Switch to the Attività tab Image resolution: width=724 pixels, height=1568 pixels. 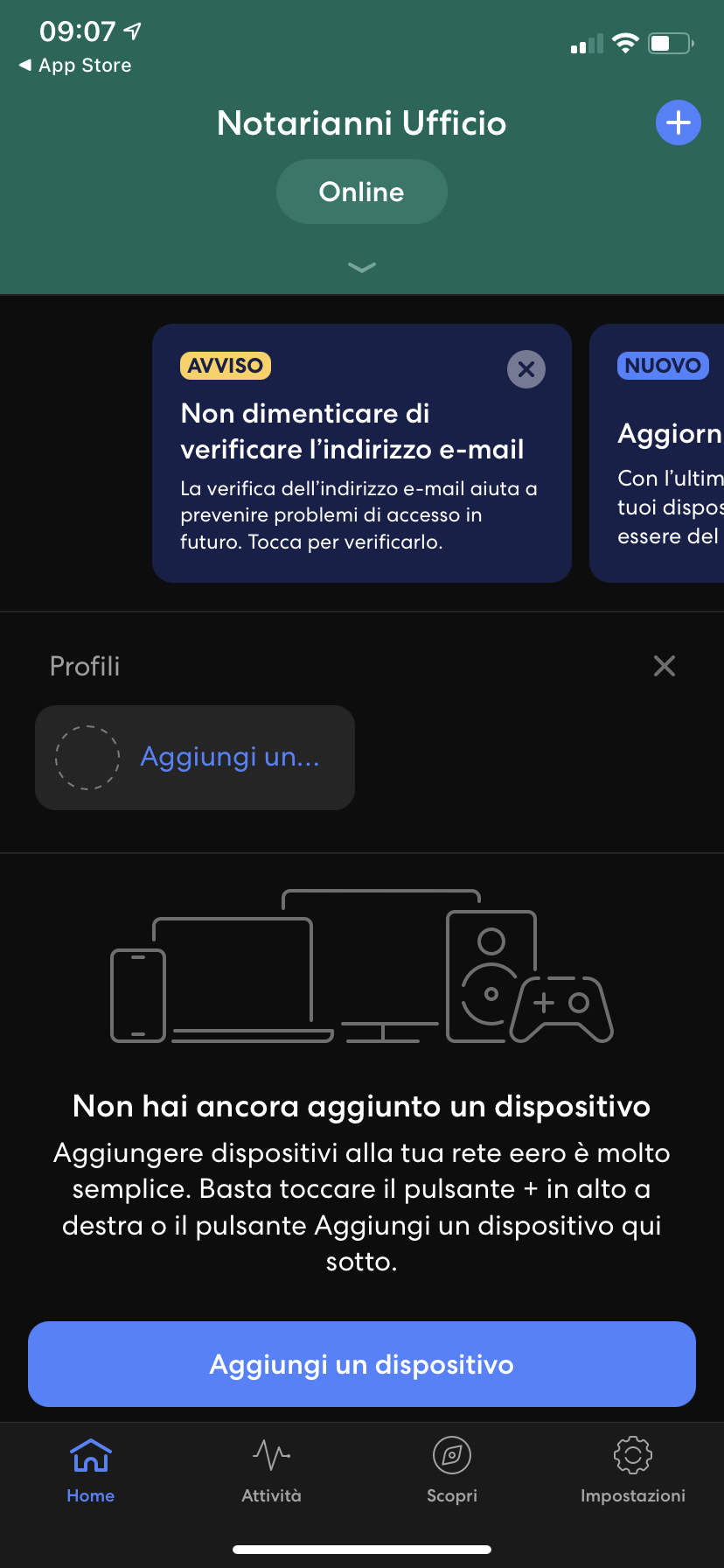pos(271,1470)
